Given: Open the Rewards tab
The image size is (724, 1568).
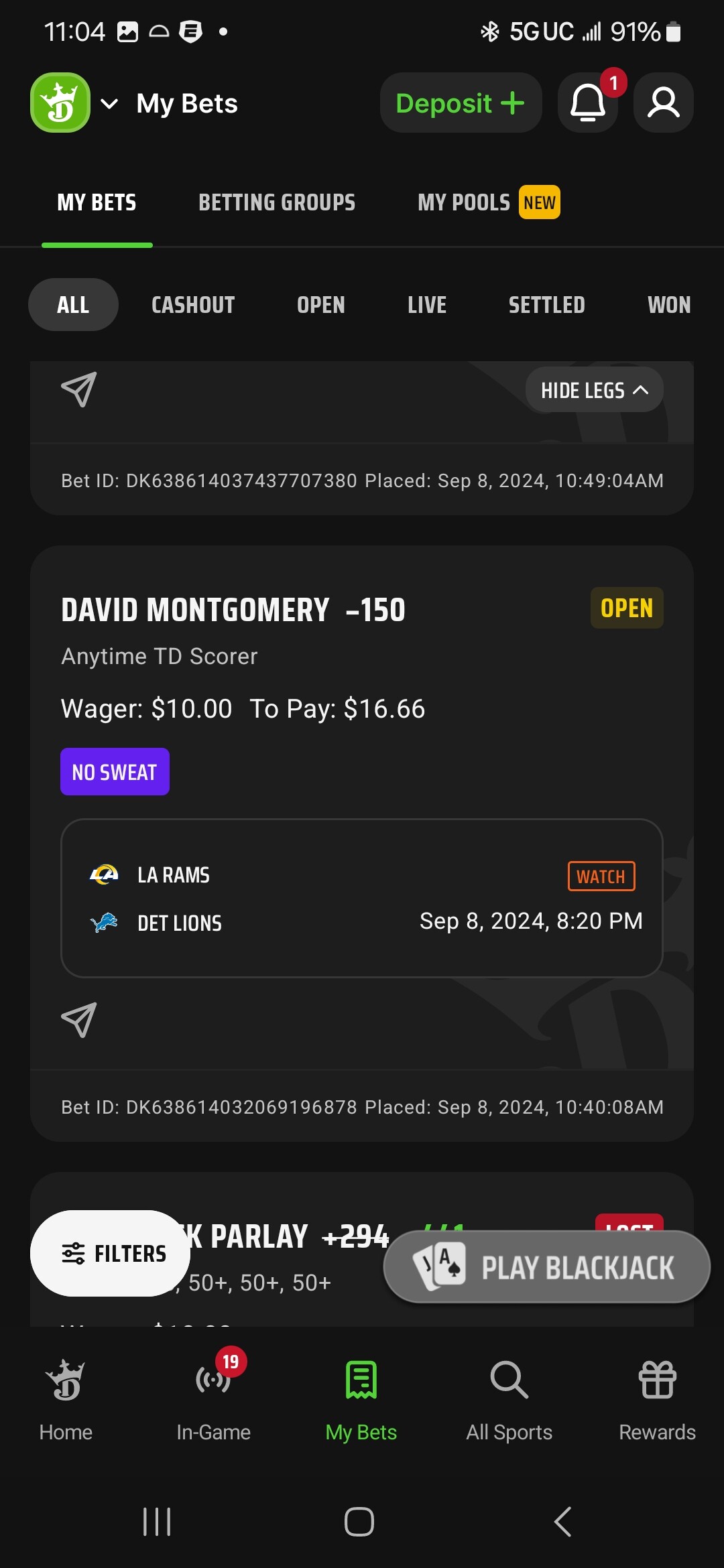Looking at the screenshot, I should pyautogui.click(x=657, y=1400).
